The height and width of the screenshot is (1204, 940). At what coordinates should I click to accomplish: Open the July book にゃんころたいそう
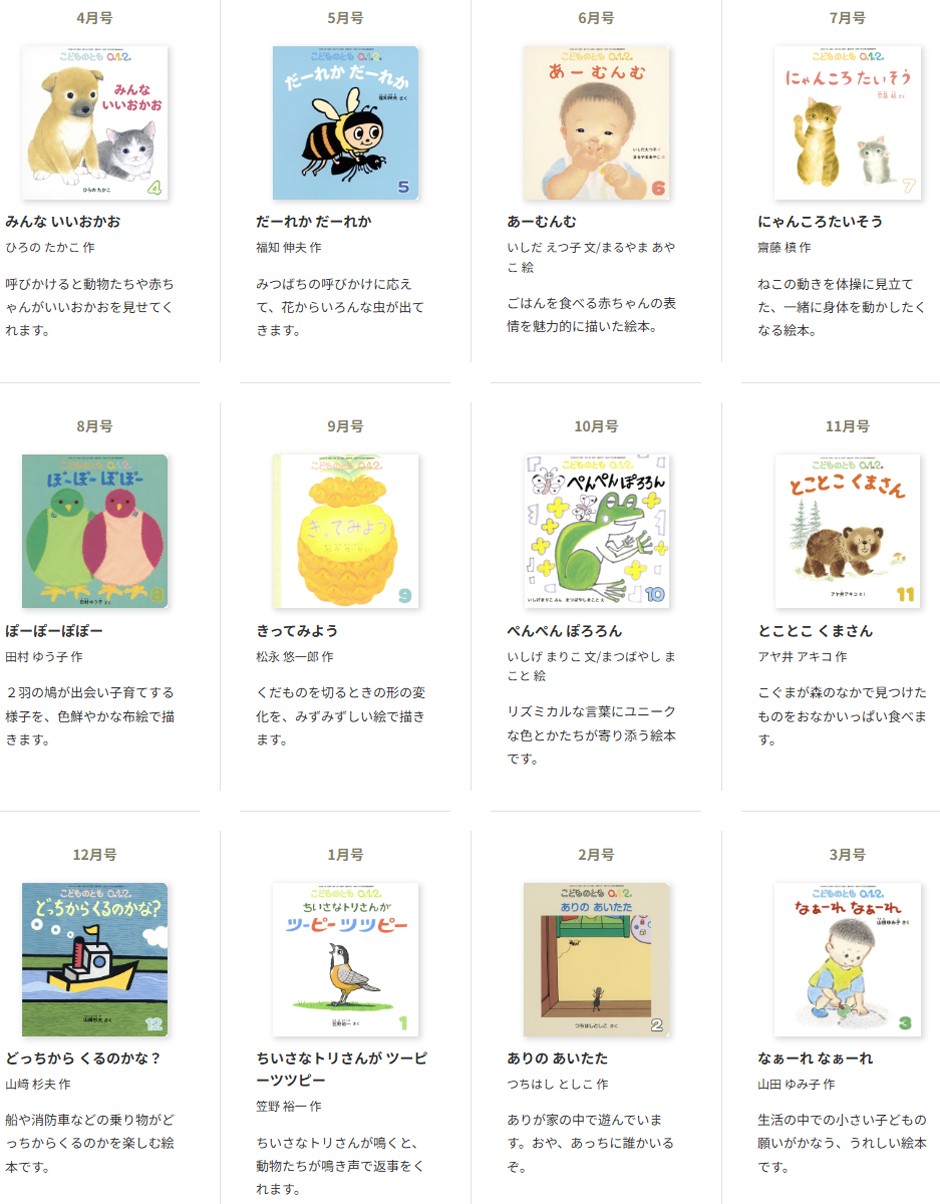point(847,122)
